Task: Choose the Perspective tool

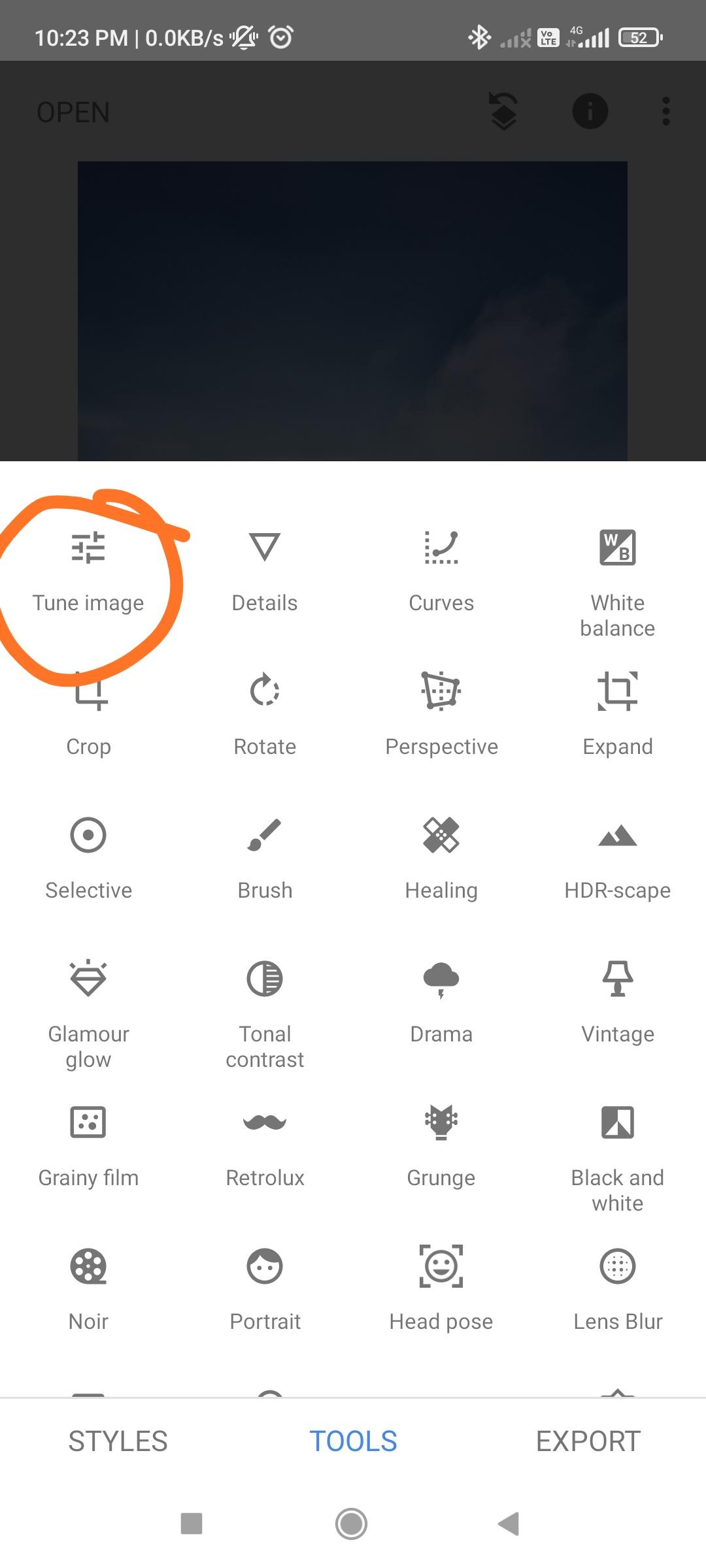Action: 441,715
